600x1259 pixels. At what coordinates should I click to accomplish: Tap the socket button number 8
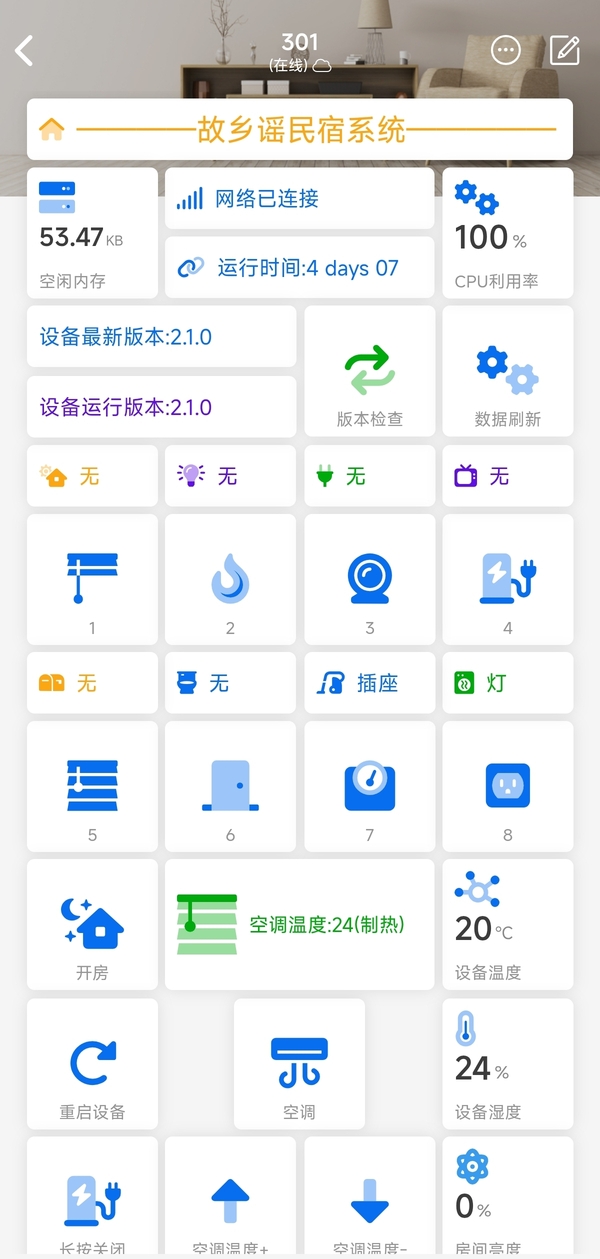tap(508, 786)
